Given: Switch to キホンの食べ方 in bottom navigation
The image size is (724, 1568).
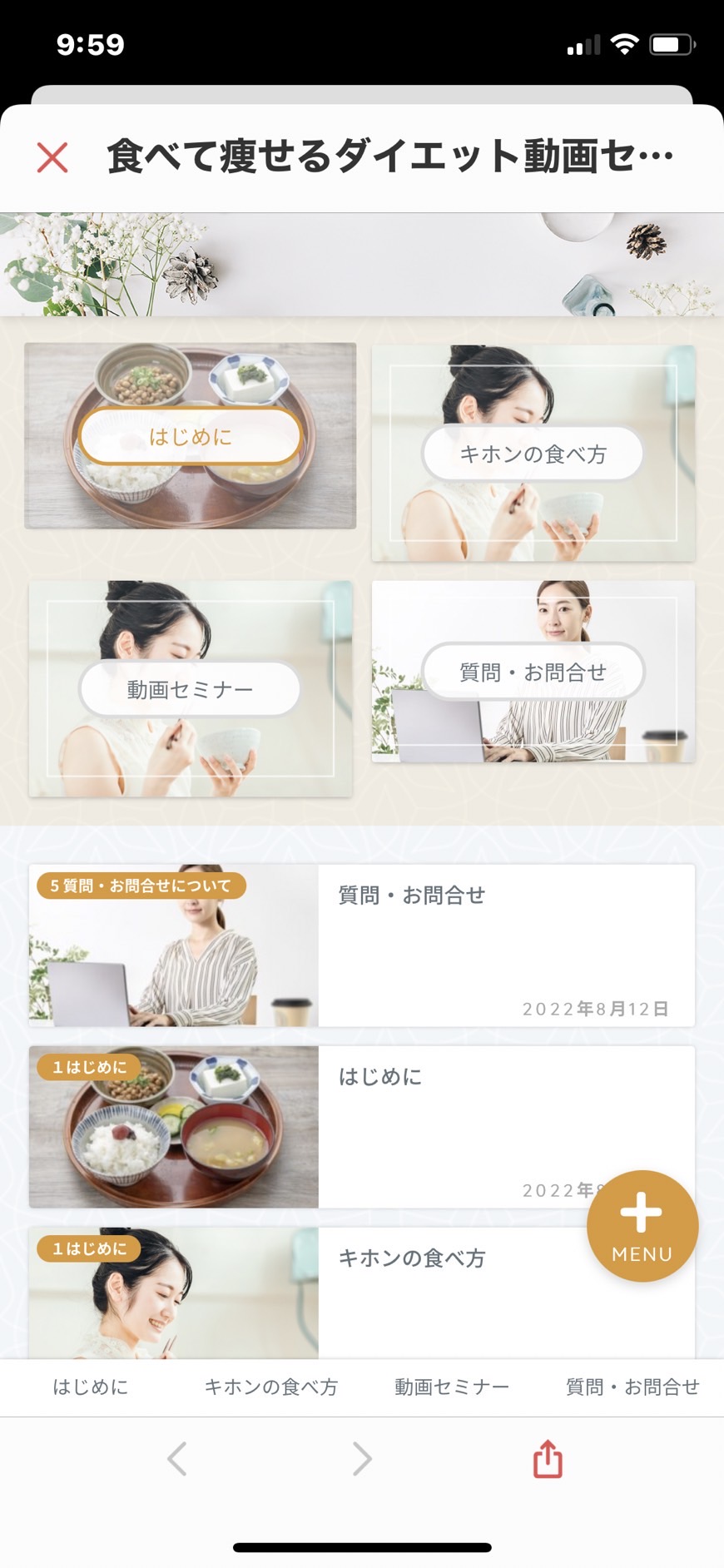Looking at the screenshot, I should 271,1387.
